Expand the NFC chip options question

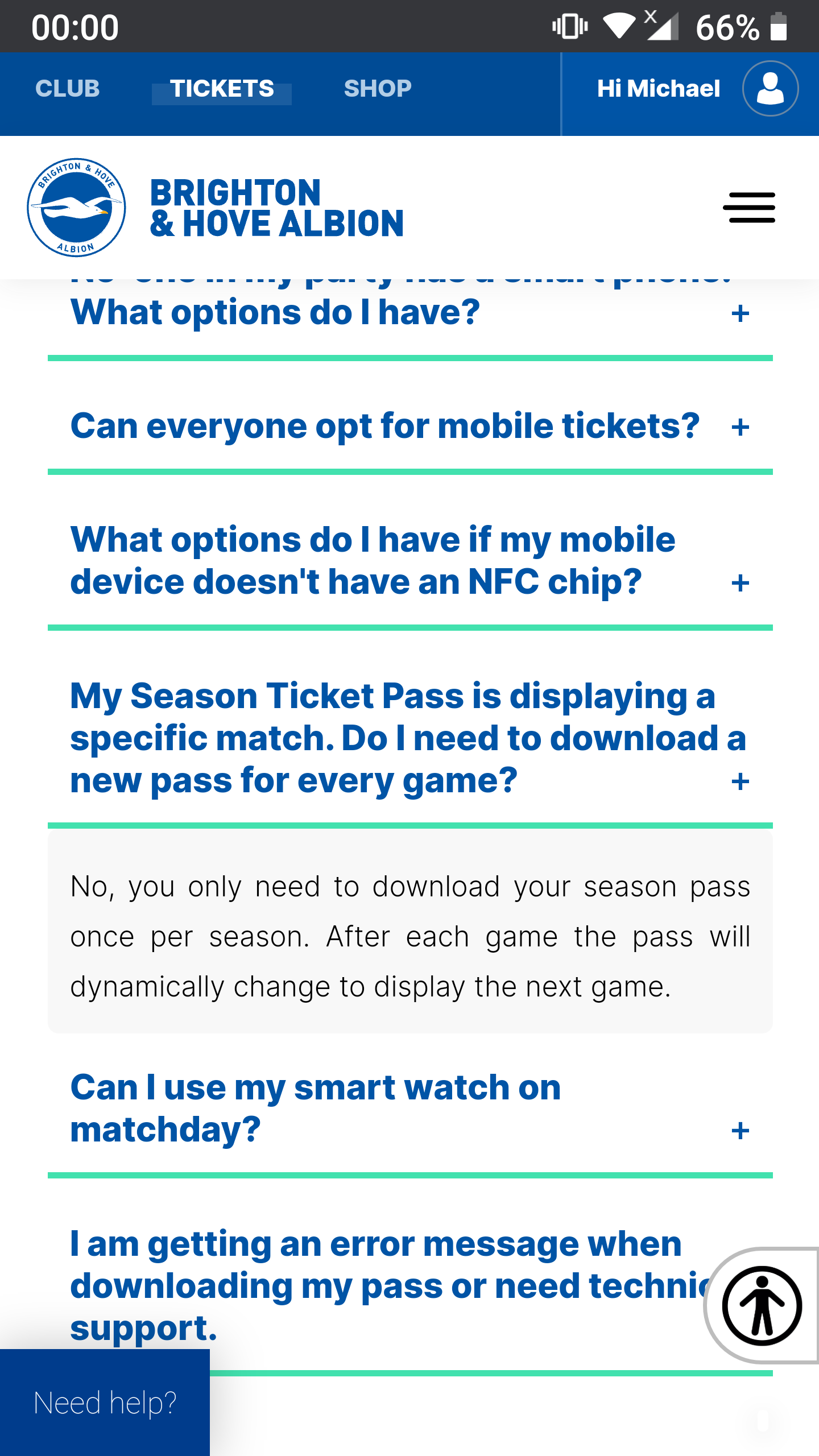pyautogui.click(x=410, y=561)
